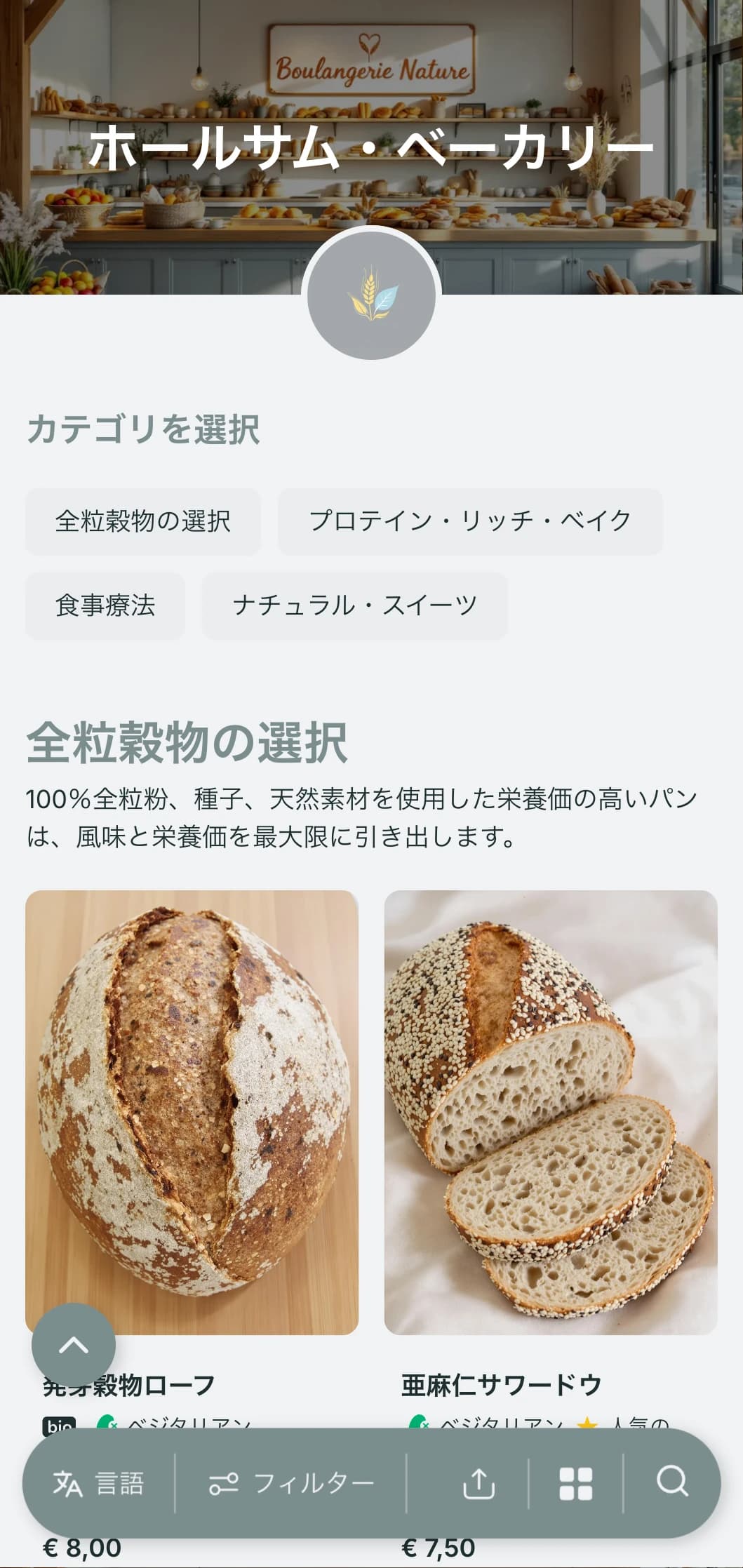Open the 発芽穀物ローフ product link
This screenshot has height=1568, width=743.
pyautogui.click(x=129, y=1379)
